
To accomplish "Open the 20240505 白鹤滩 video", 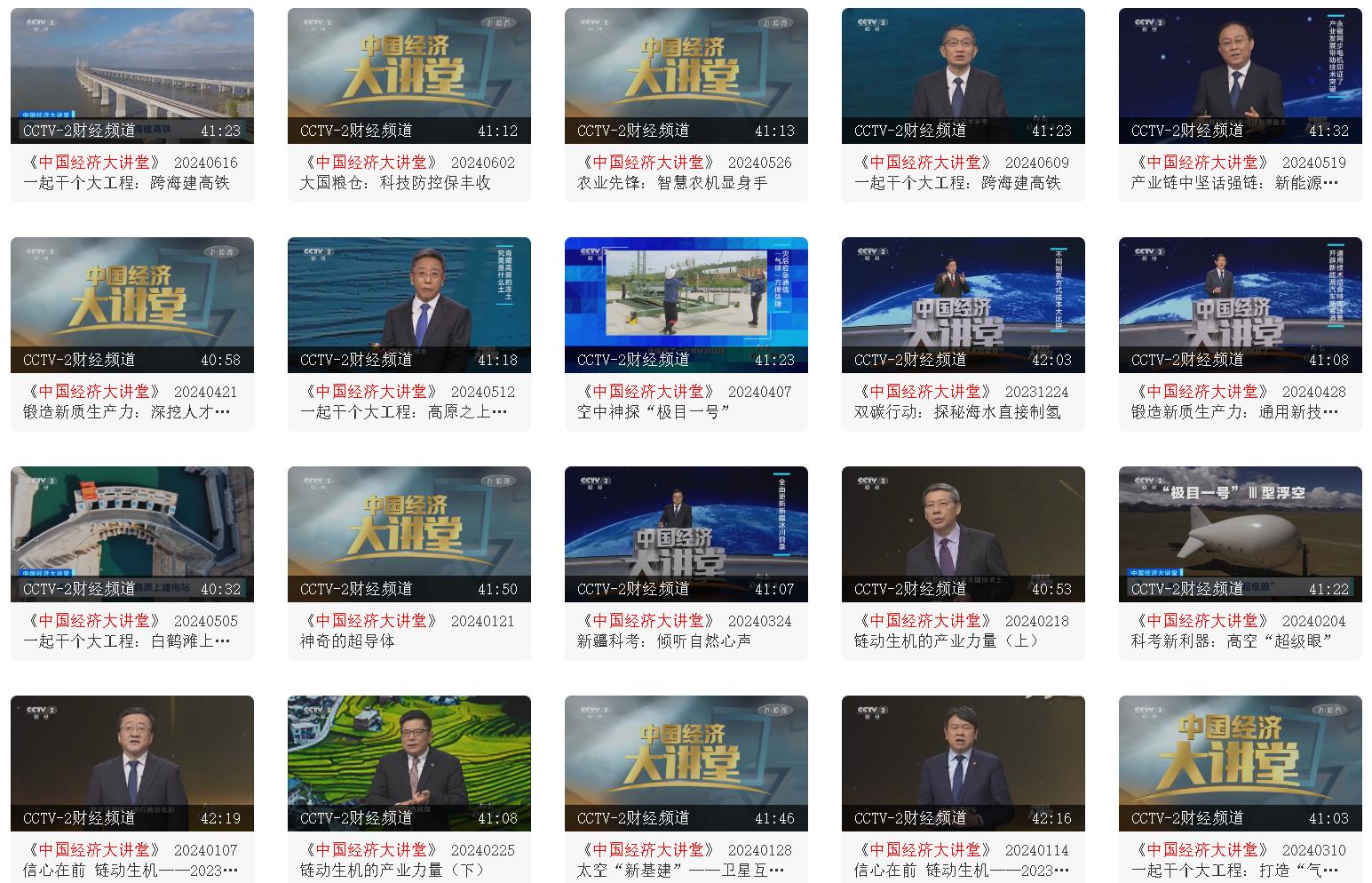I will pyautogui.click(x=131, y=534).
